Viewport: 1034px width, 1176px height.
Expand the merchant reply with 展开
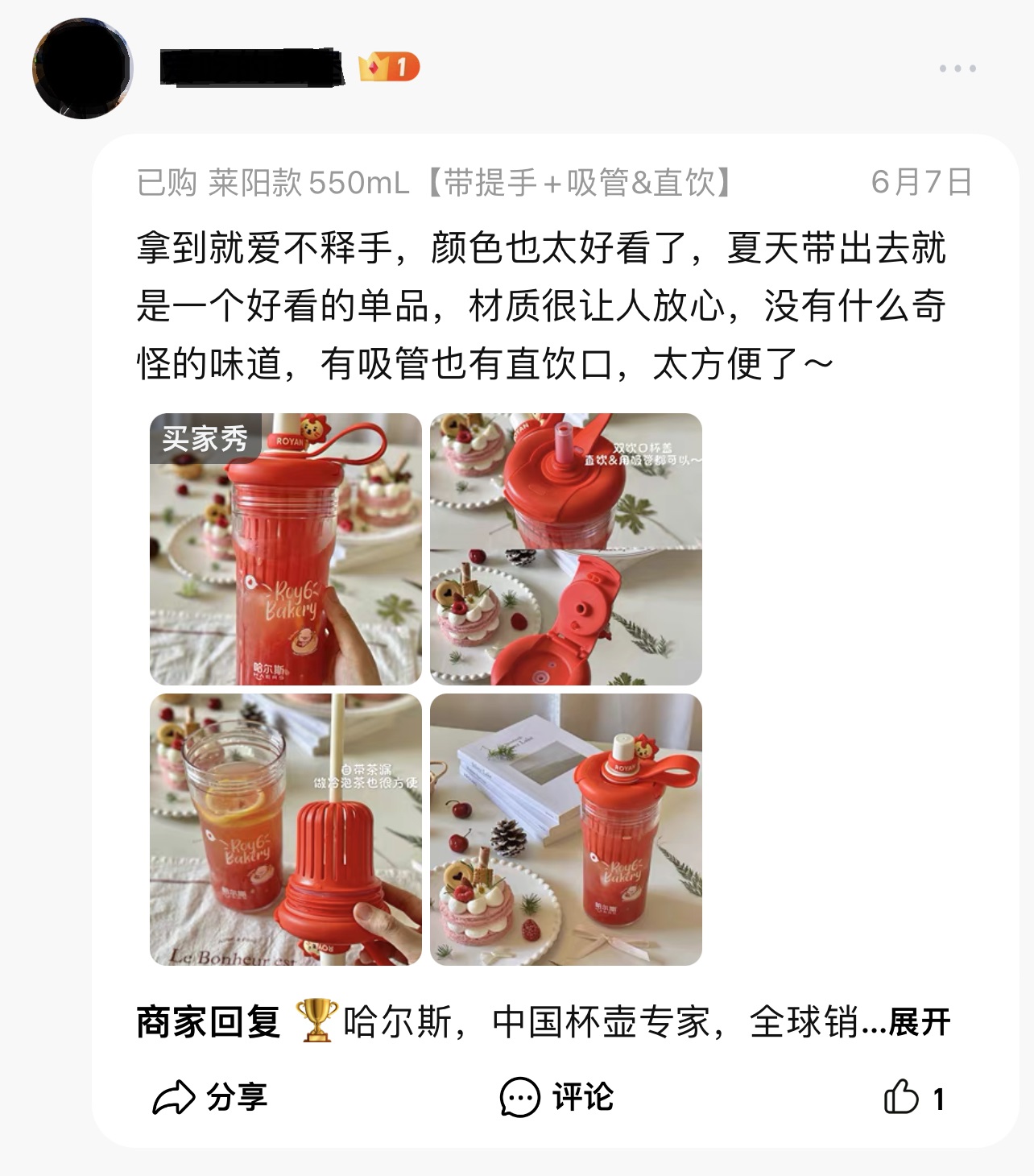point(919,1023)
